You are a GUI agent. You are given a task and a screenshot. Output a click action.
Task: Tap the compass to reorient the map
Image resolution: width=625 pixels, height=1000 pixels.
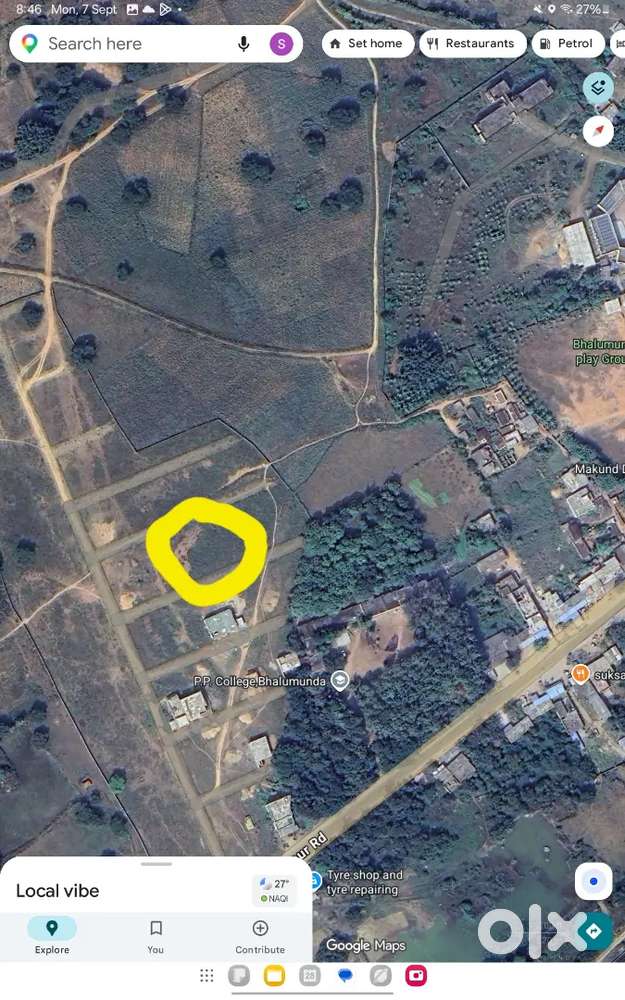598,131
